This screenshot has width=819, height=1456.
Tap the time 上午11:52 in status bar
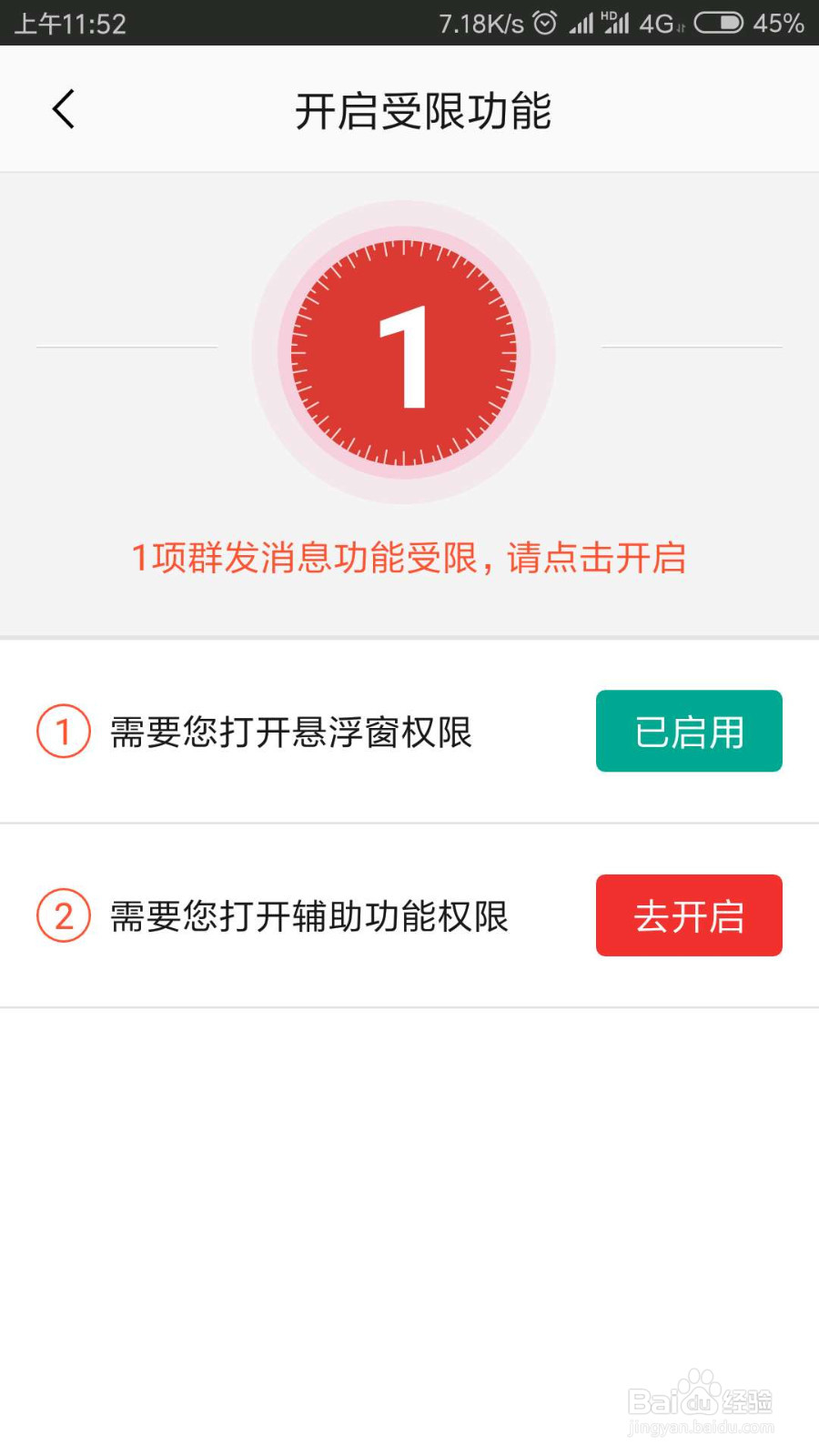pyautogui.click(x=68, y=24)
